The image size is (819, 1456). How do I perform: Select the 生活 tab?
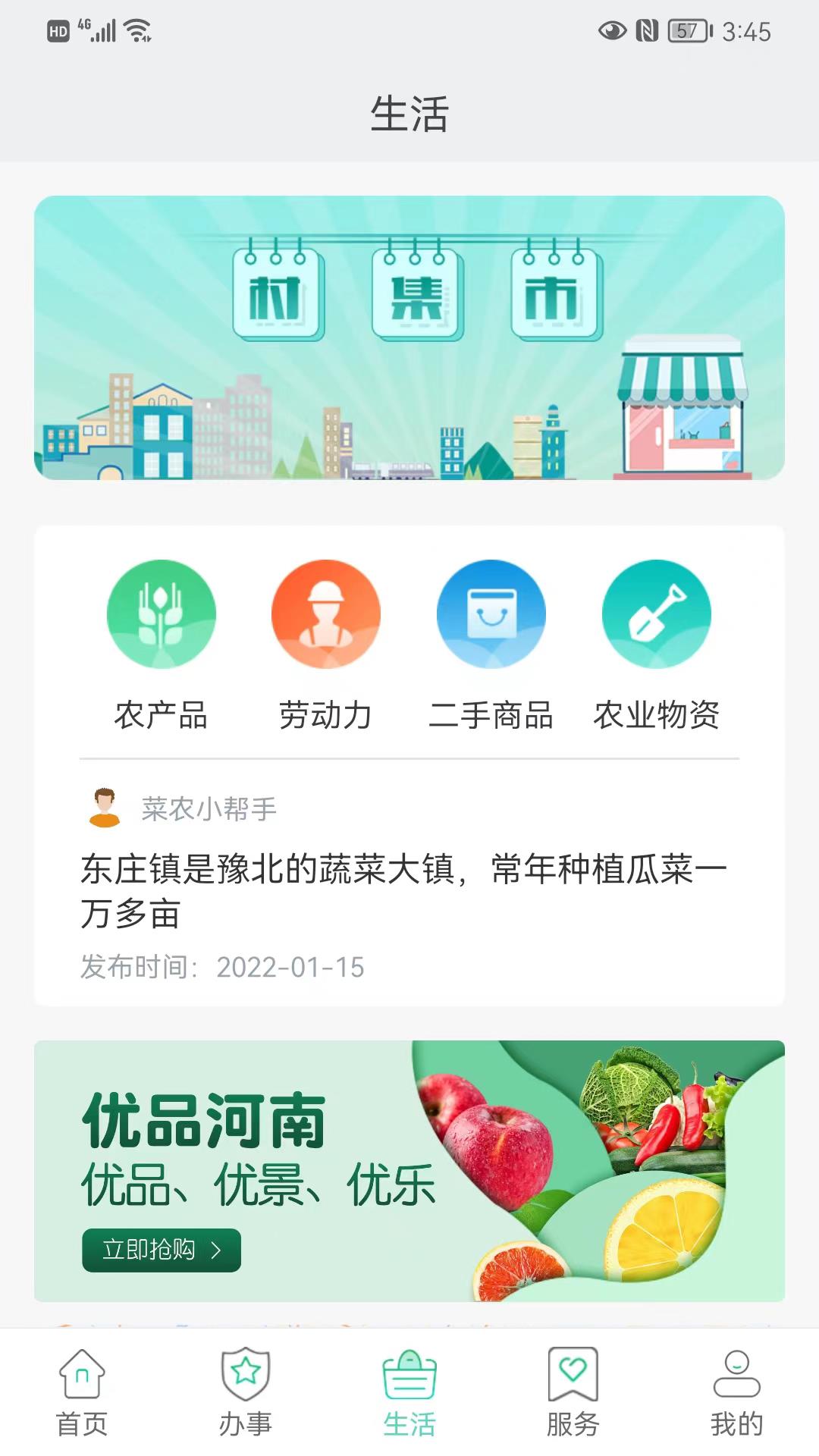pyautogui.click(x=409, y=1393)
